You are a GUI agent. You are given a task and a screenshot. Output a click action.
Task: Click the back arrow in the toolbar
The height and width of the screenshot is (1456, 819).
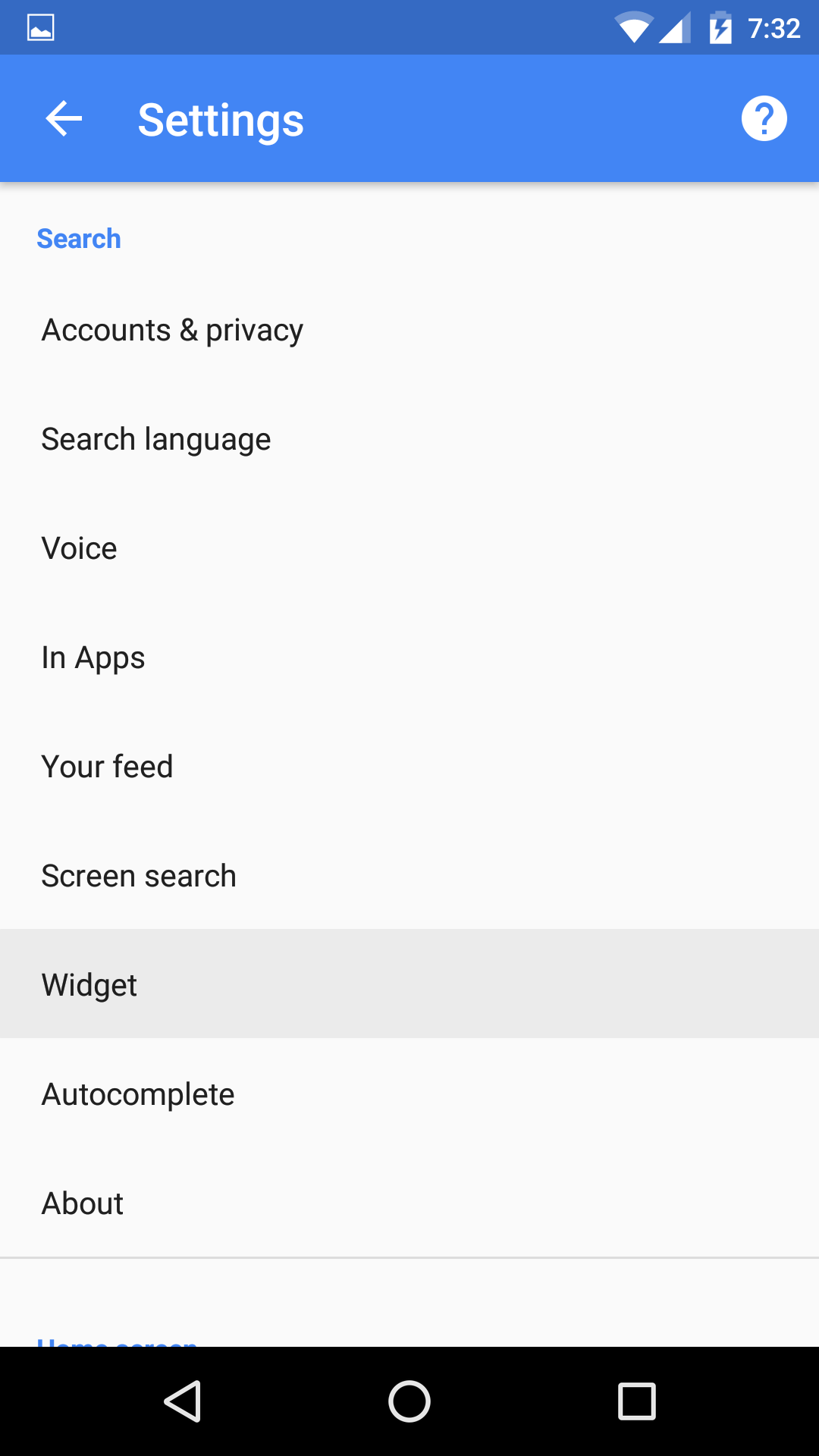63,118
